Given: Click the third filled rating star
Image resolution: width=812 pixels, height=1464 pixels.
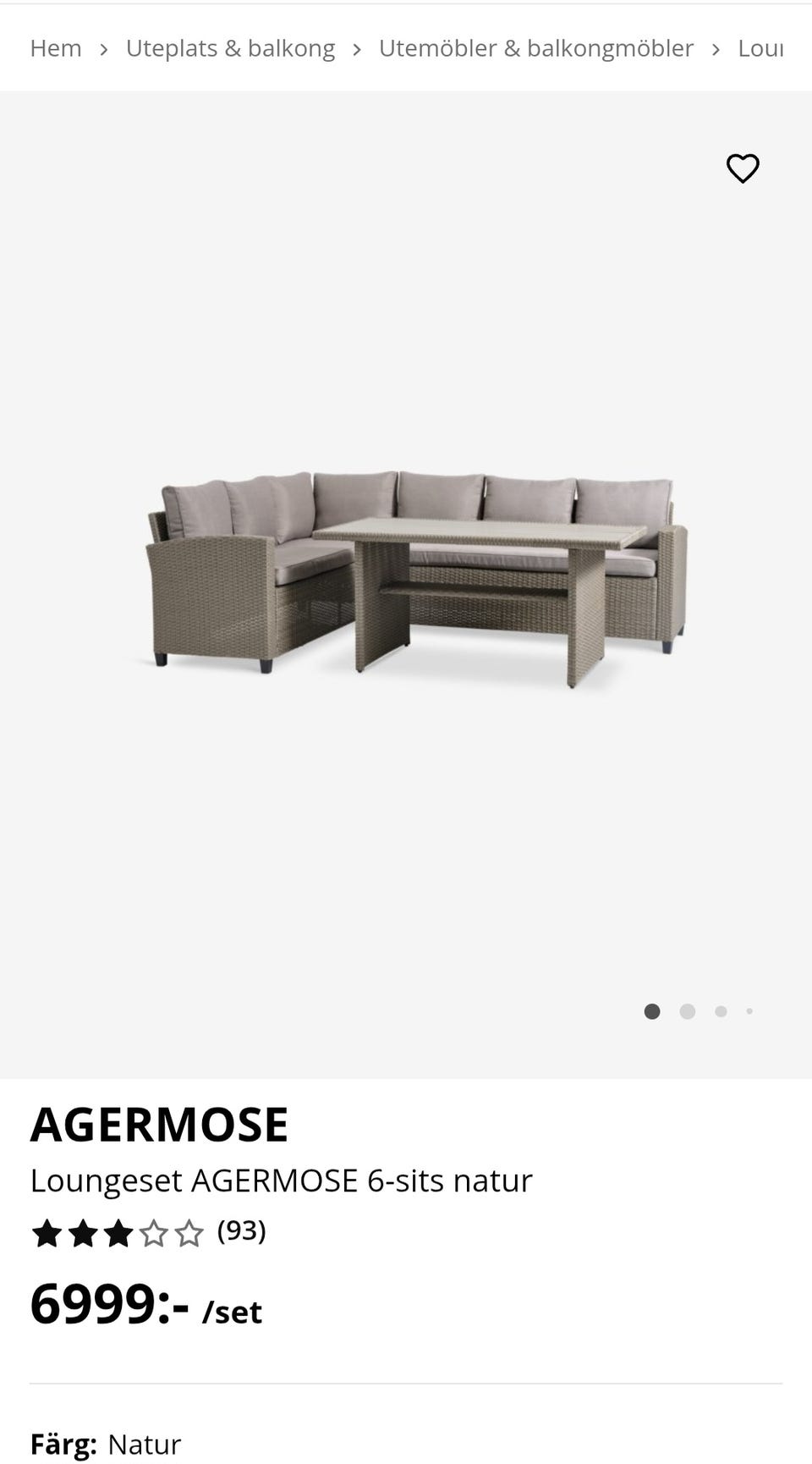Looking at the screenshot, I should 118,1232.
